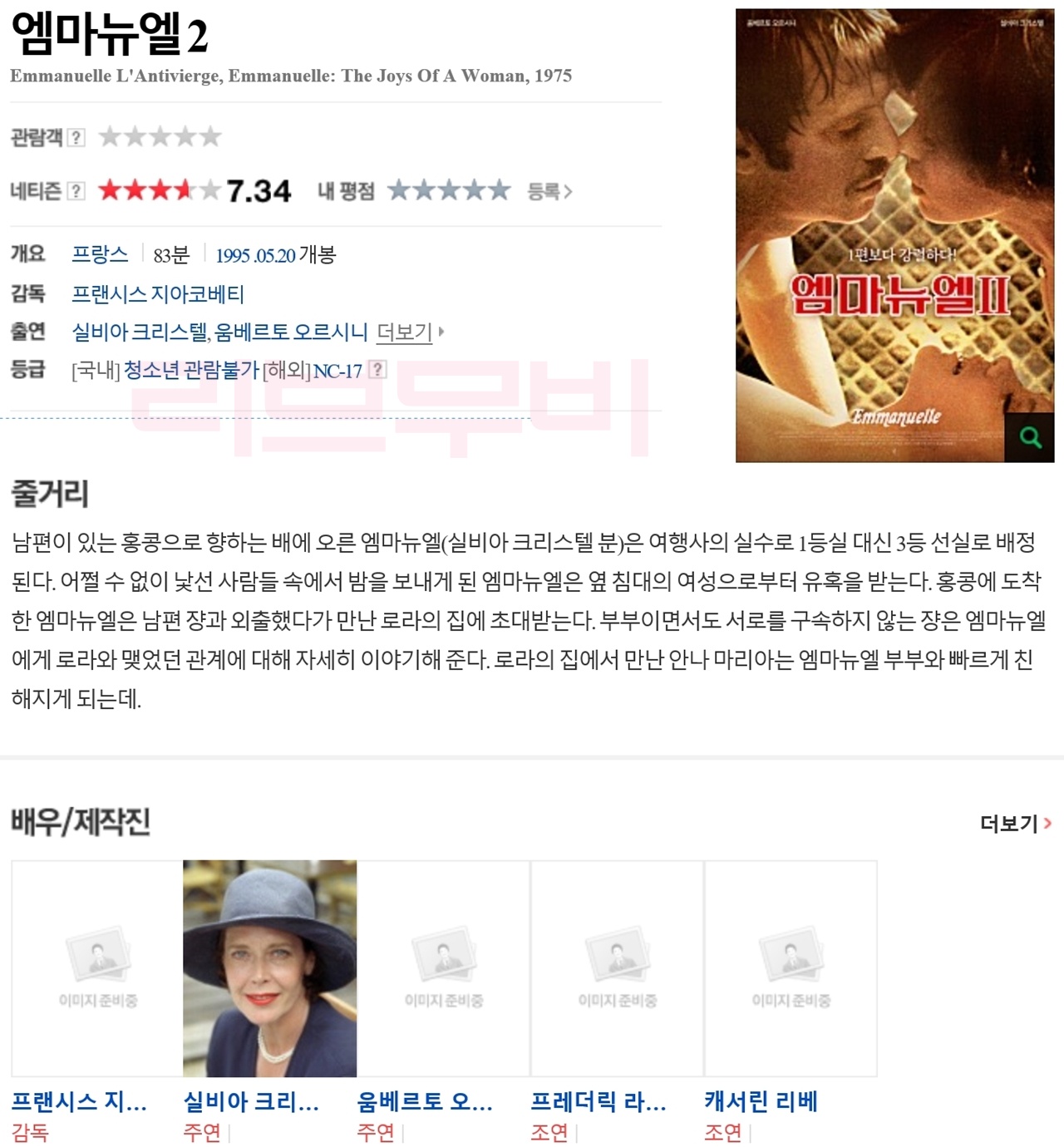Screen dimensions: 1064x1147
Task: Open director 프랜시스 지아코베티 link
Action: pos(158,293)
